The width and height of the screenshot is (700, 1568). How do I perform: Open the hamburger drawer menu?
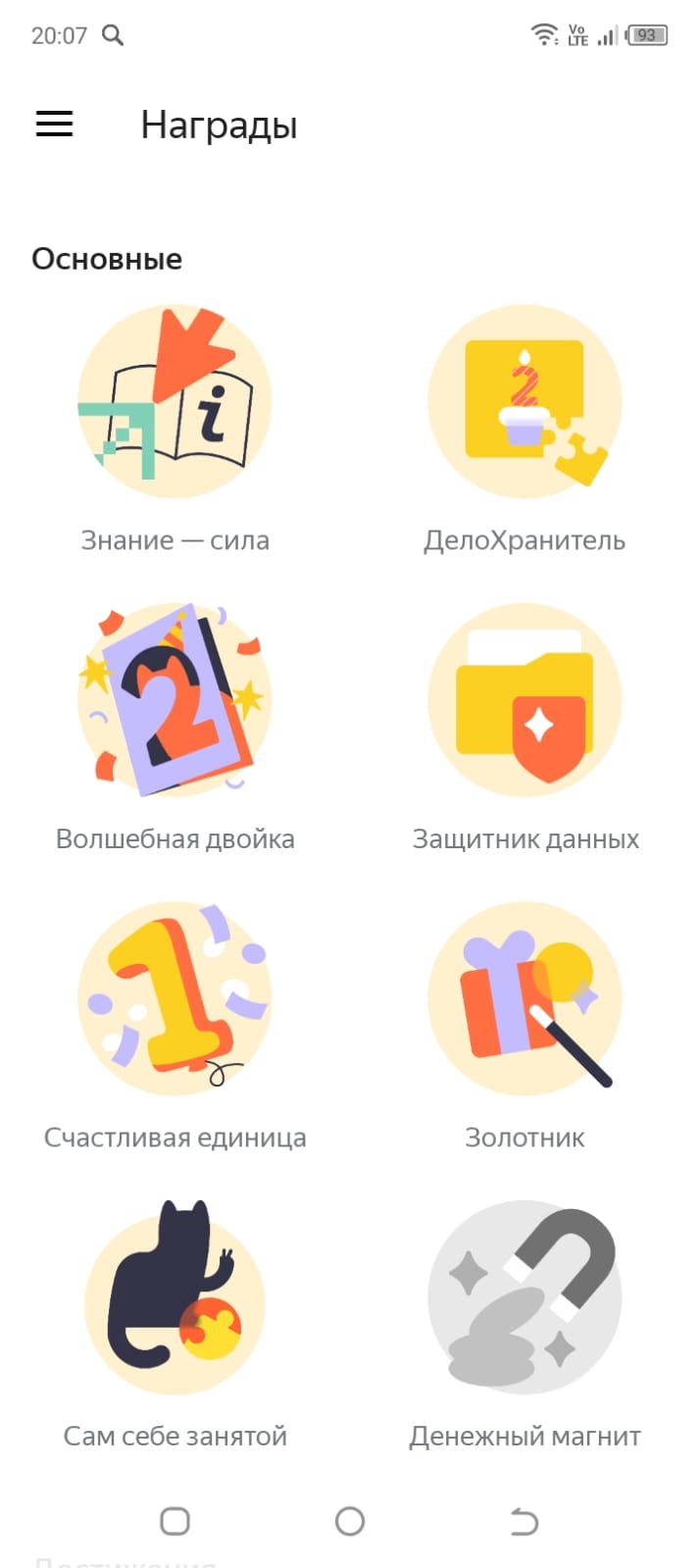pyautogui.click(x=55, y=124)
